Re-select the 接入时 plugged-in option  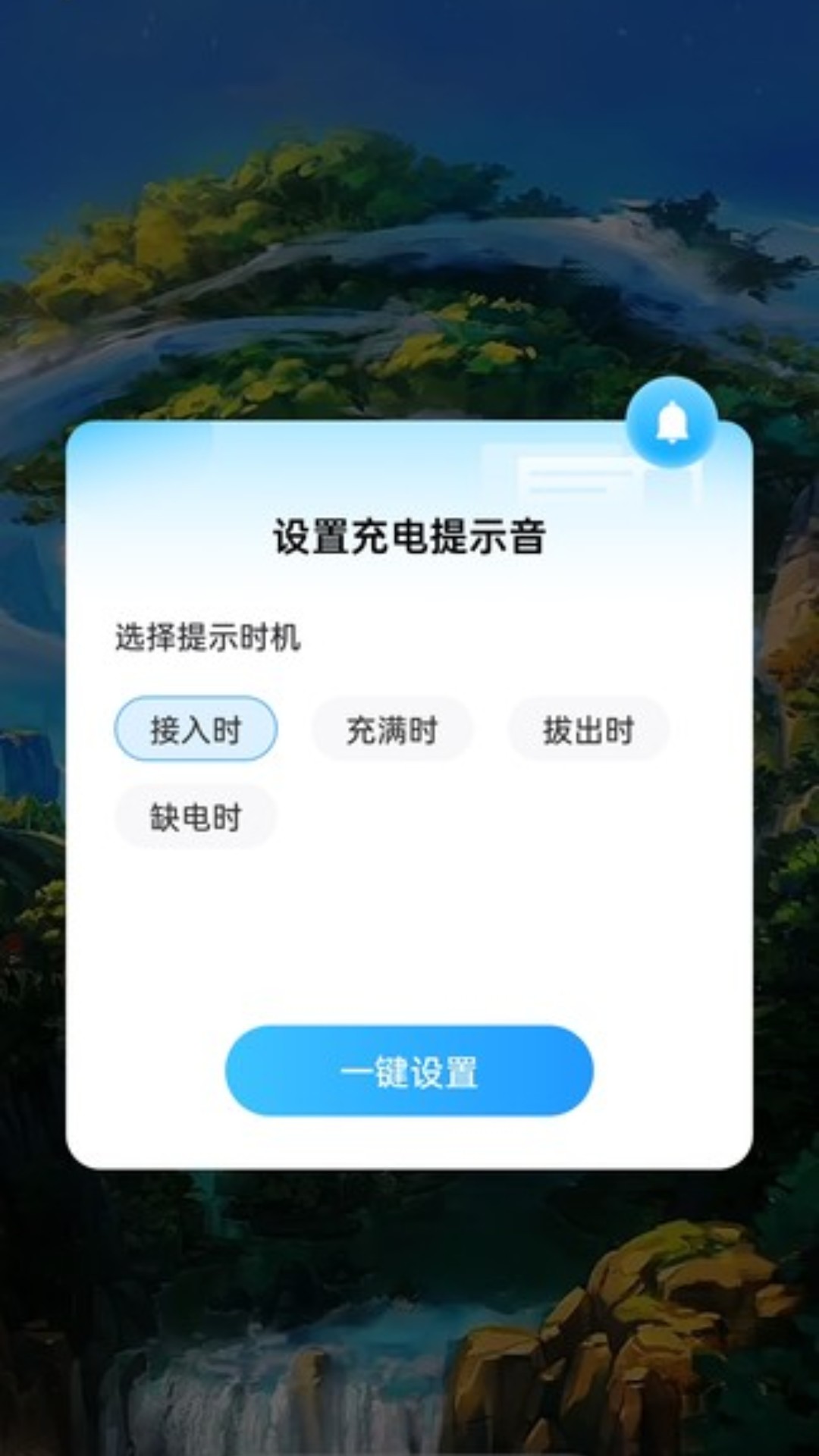(196, 729)
